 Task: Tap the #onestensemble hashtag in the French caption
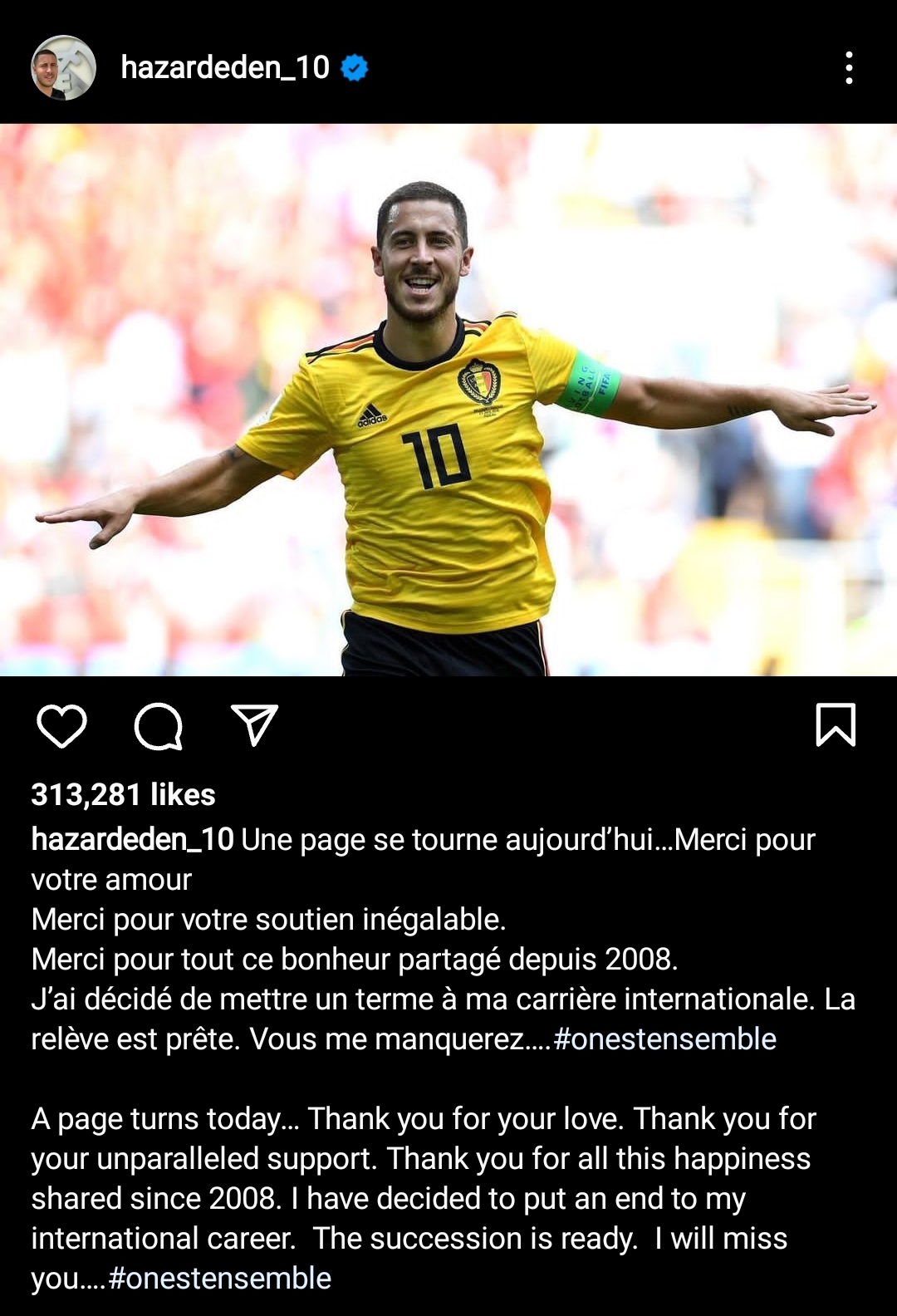(x=664, y=1039)
